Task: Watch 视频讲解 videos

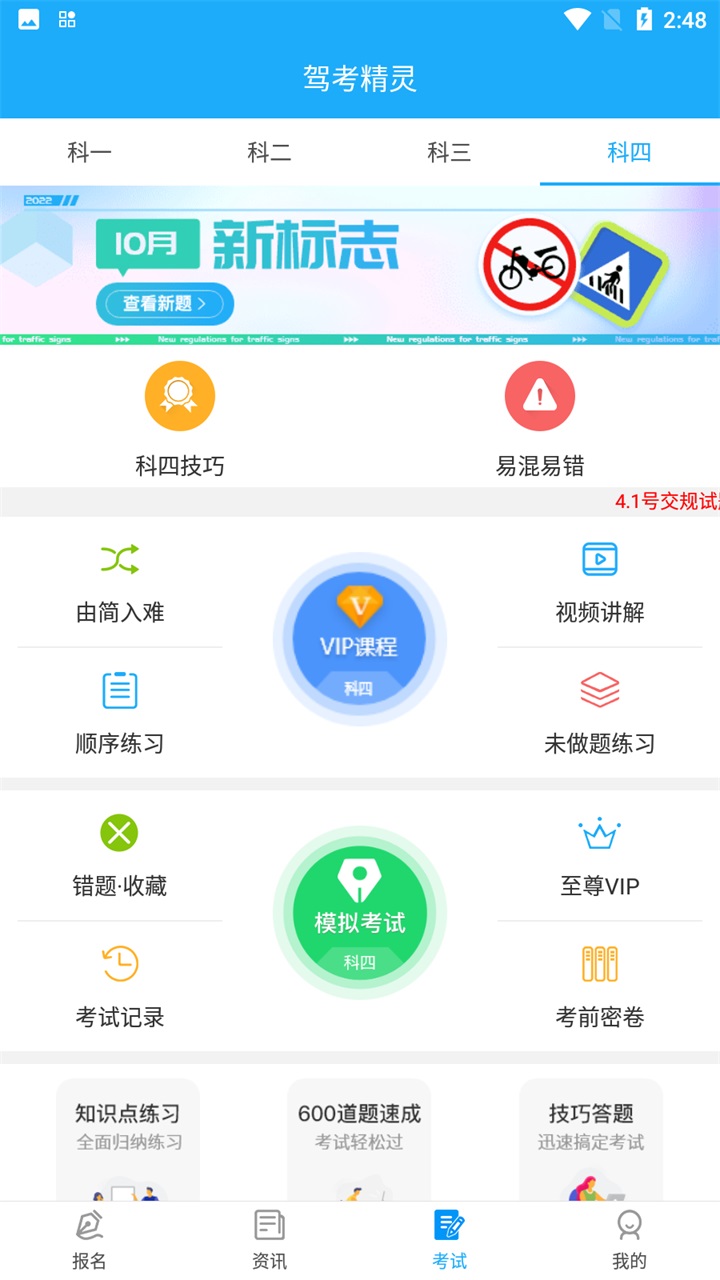Action: [600, 583]
